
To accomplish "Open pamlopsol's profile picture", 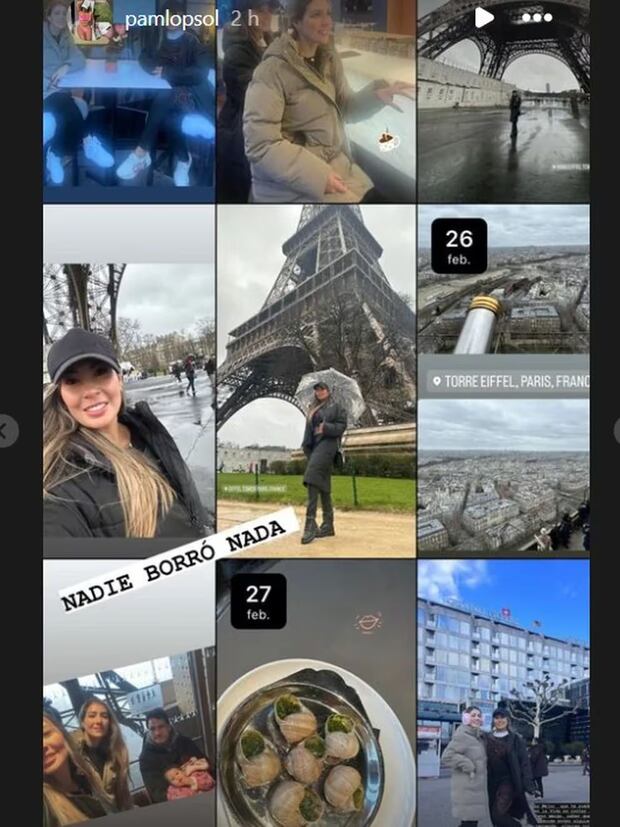I will point(91,19).
